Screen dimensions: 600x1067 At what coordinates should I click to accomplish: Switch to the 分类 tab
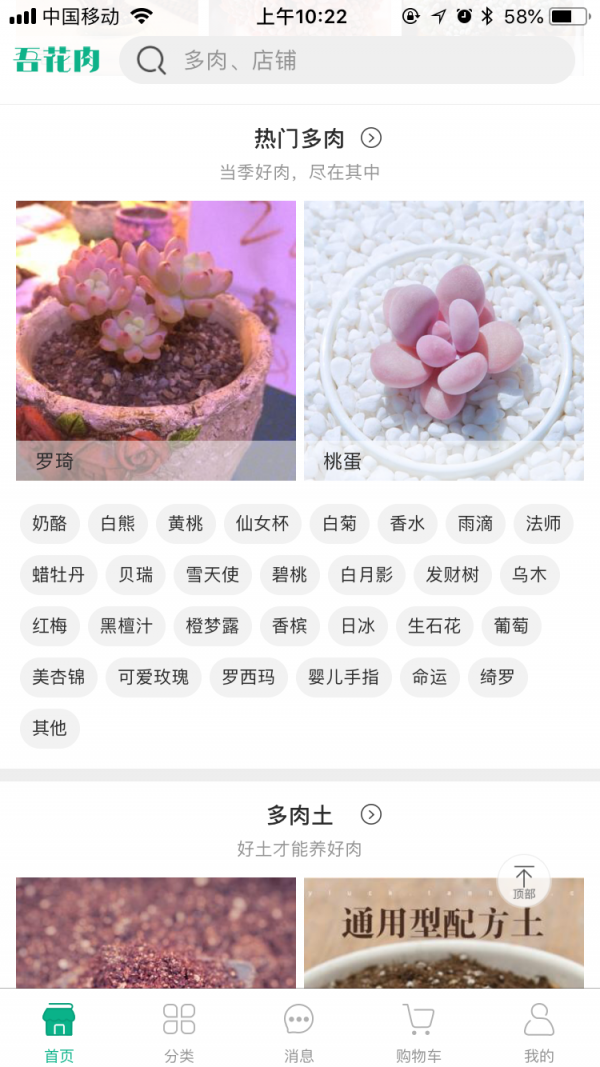tap(179, 1030)
